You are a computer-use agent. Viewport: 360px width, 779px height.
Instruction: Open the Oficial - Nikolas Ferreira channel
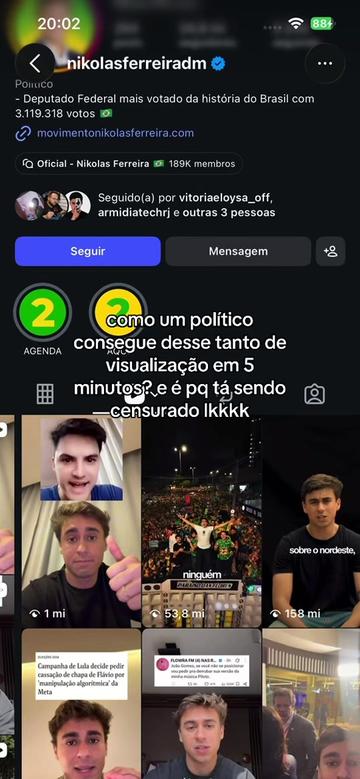pos(129,163)
